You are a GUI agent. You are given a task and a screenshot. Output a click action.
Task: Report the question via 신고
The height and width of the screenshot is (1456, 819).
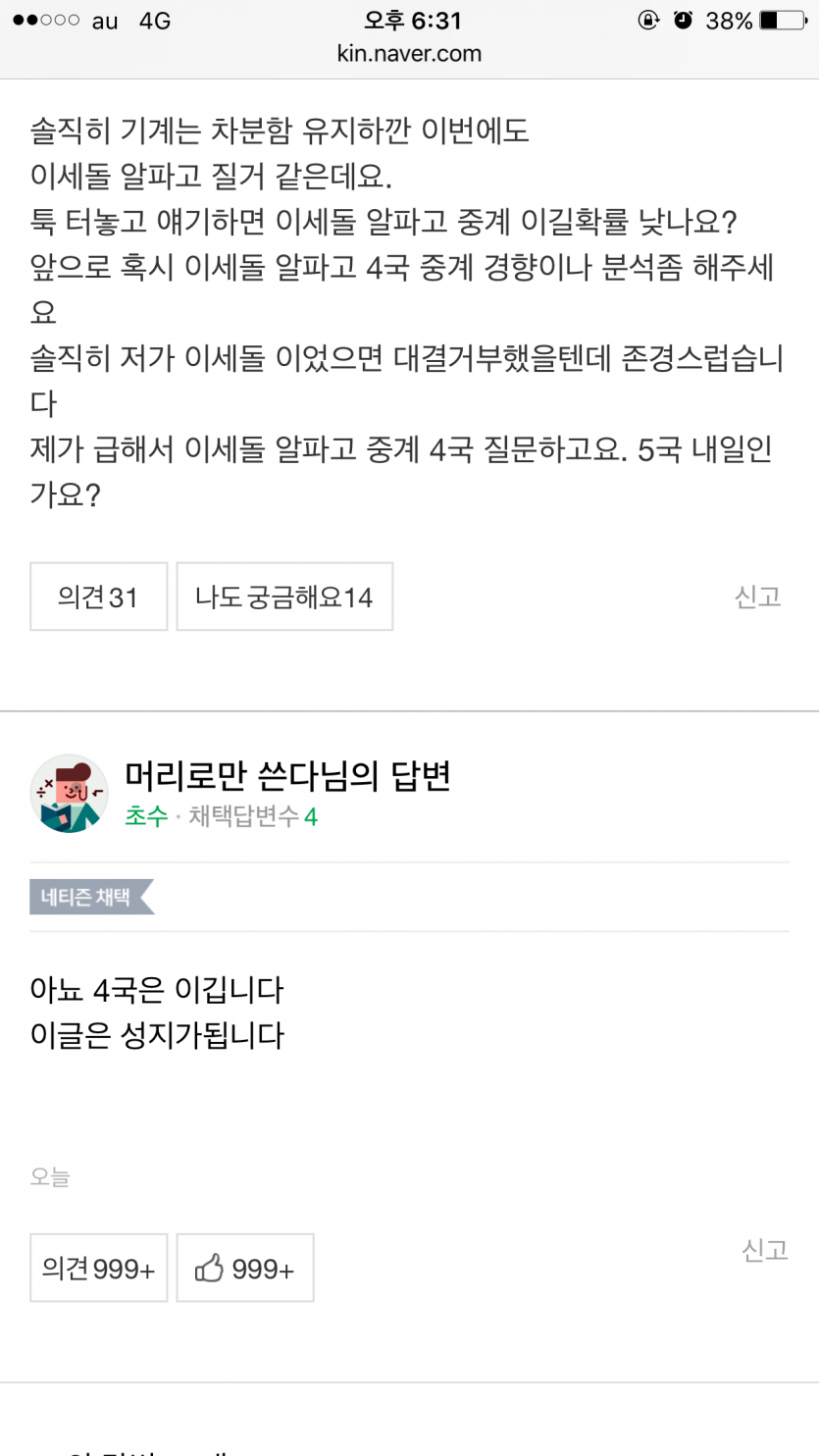coord(757,597)
